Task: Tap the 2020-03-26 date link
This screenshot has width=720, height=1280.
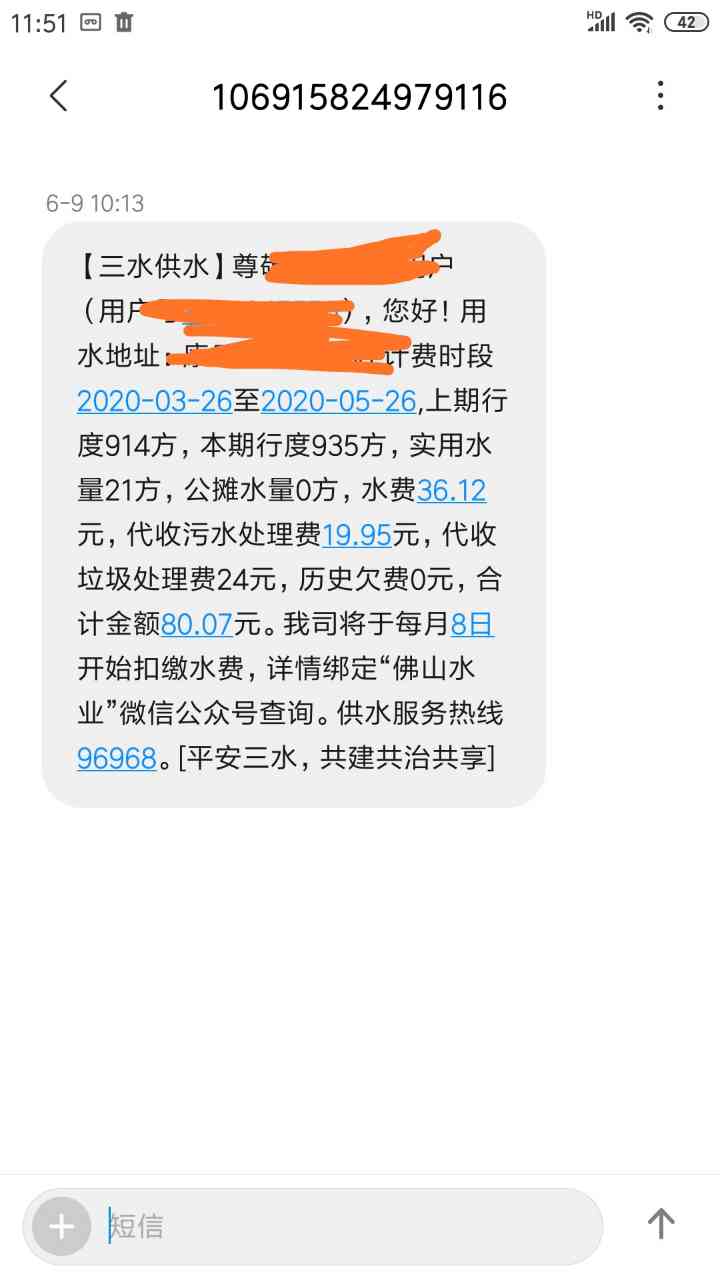Action: coord(155,401)
